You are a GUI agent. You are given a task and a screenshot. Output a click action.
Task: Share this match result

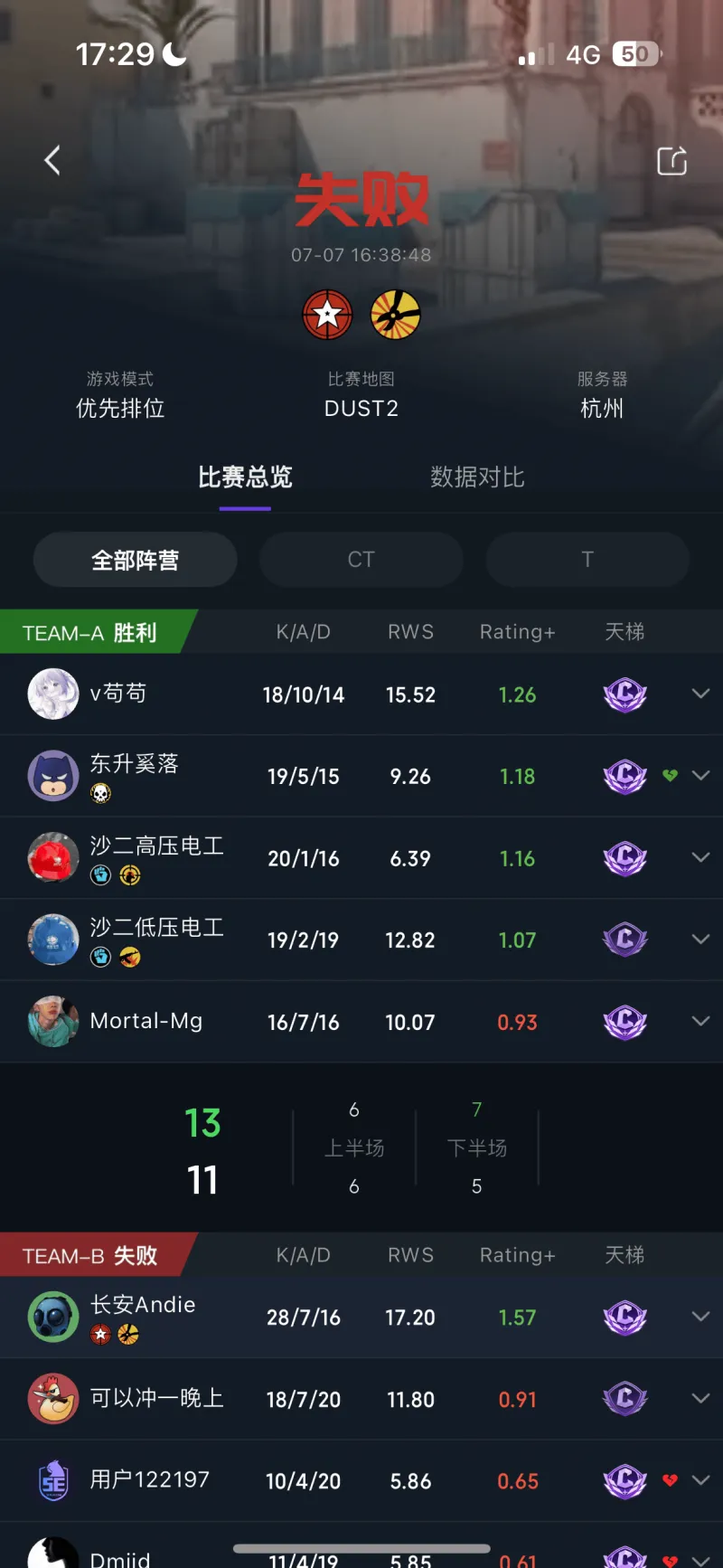pos(671,161)
